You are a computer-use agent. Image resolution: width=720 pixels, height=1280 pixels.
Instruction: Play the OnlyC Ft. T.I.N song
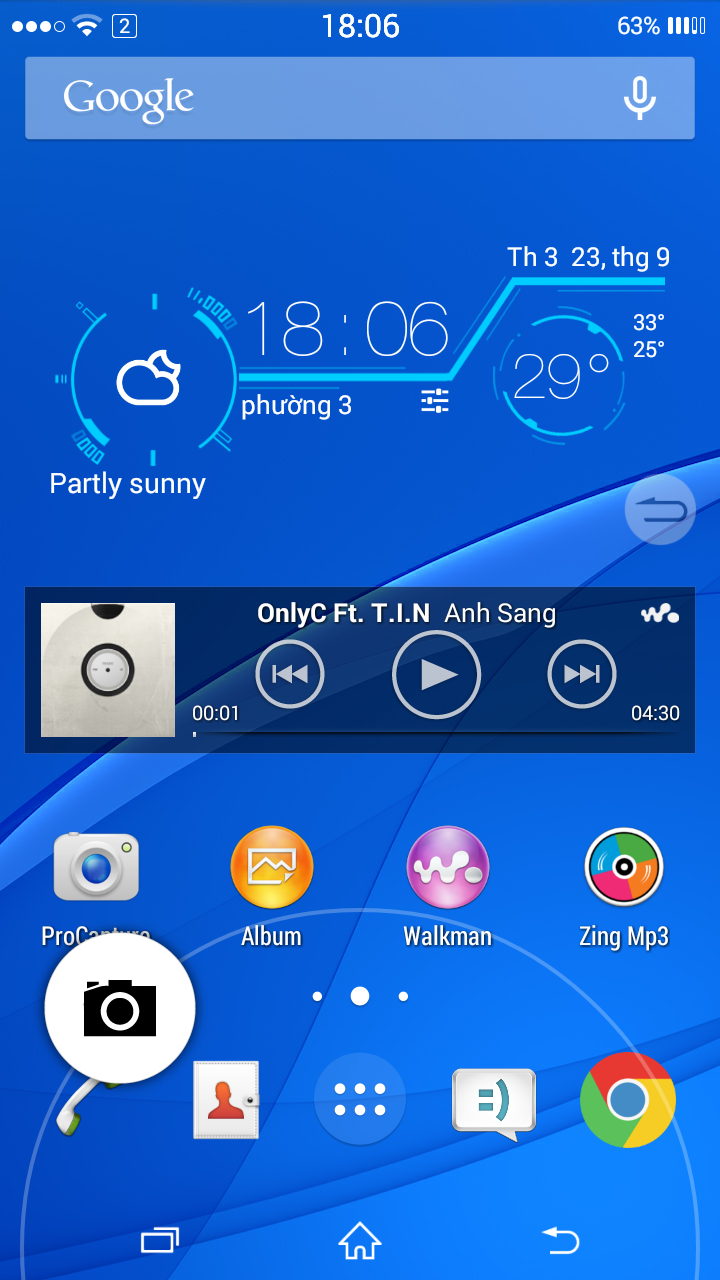coord(436,675)
